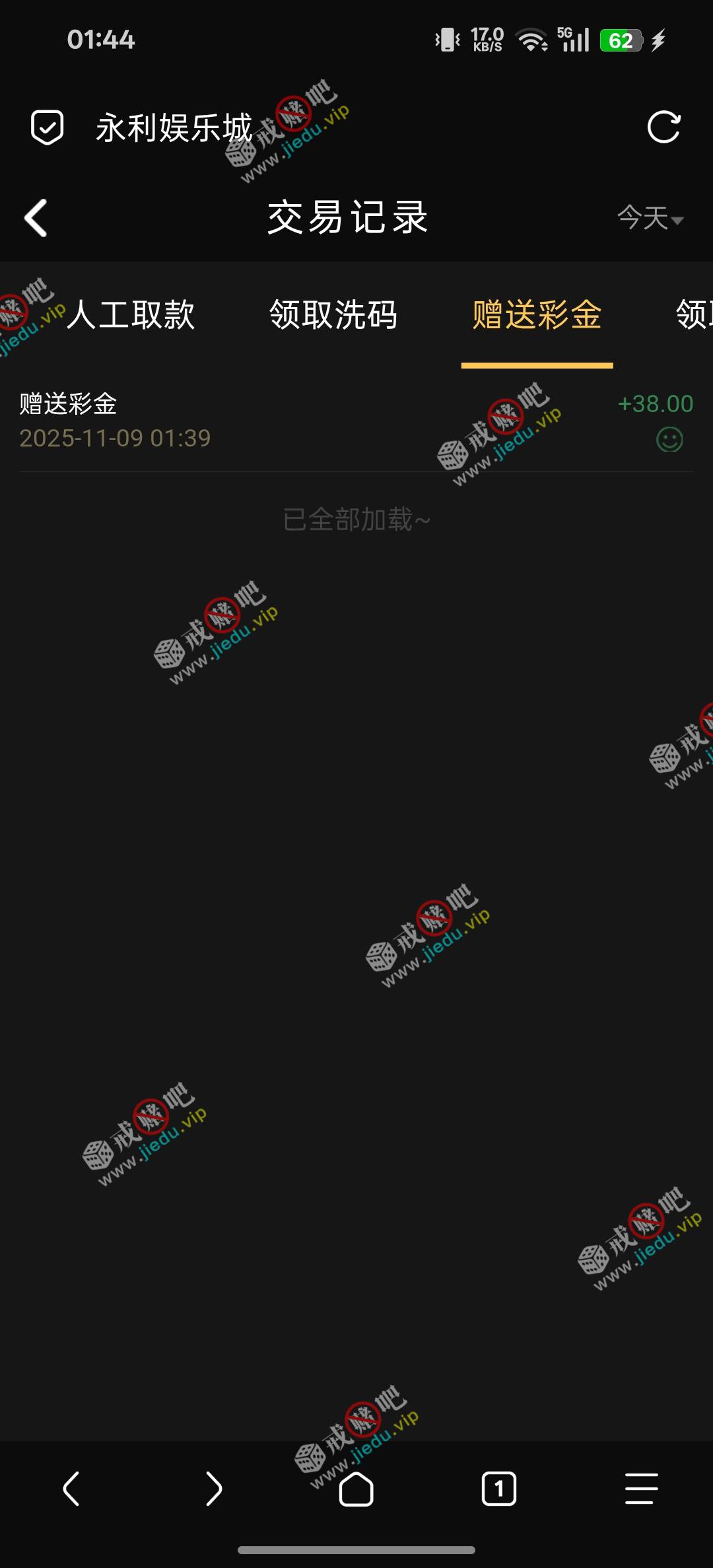Open the 赠送彩金 +38.00 record

(356, 421)
